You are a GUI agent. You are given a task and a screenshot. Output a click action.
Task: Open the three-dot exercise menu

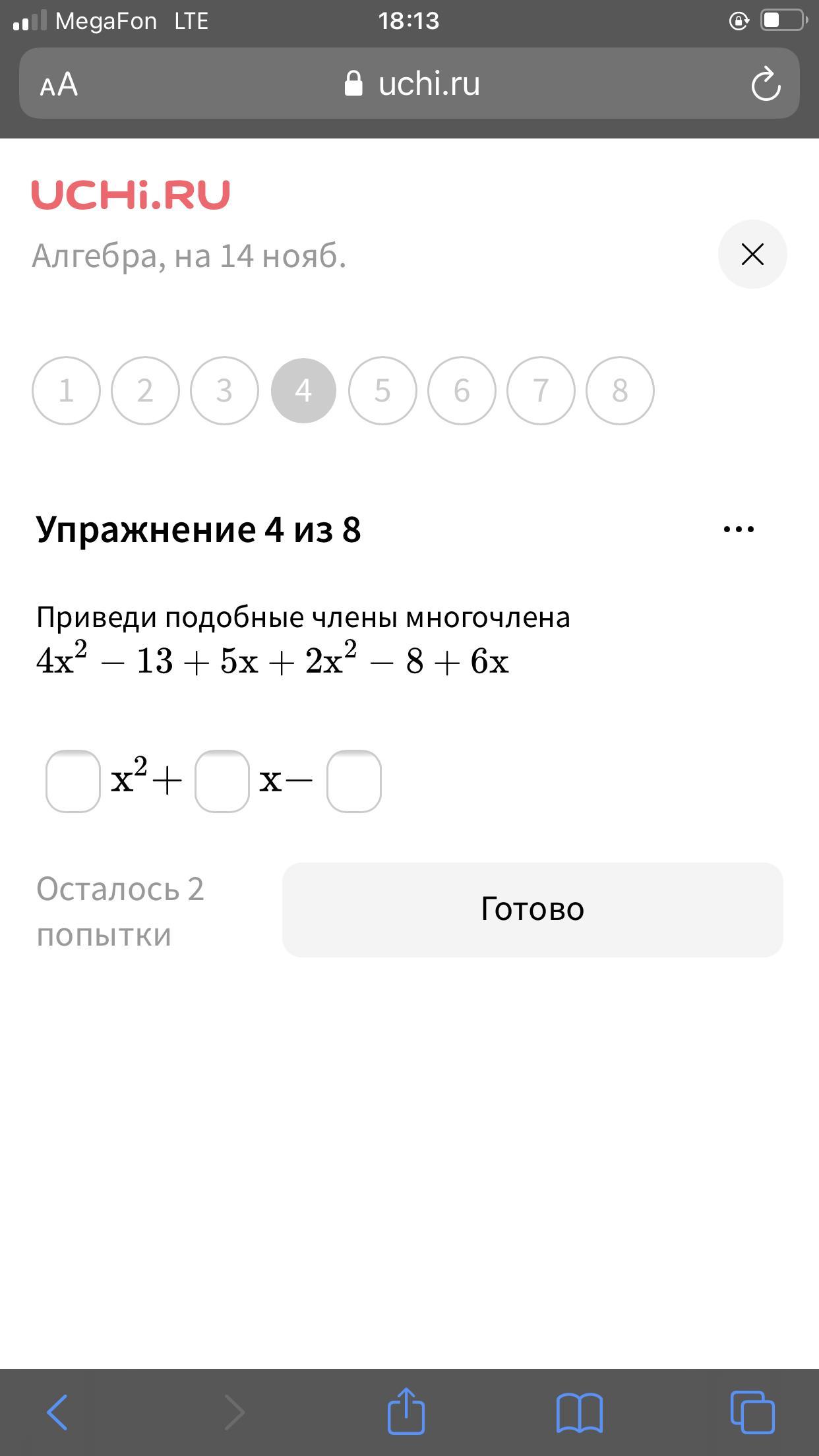739,529
